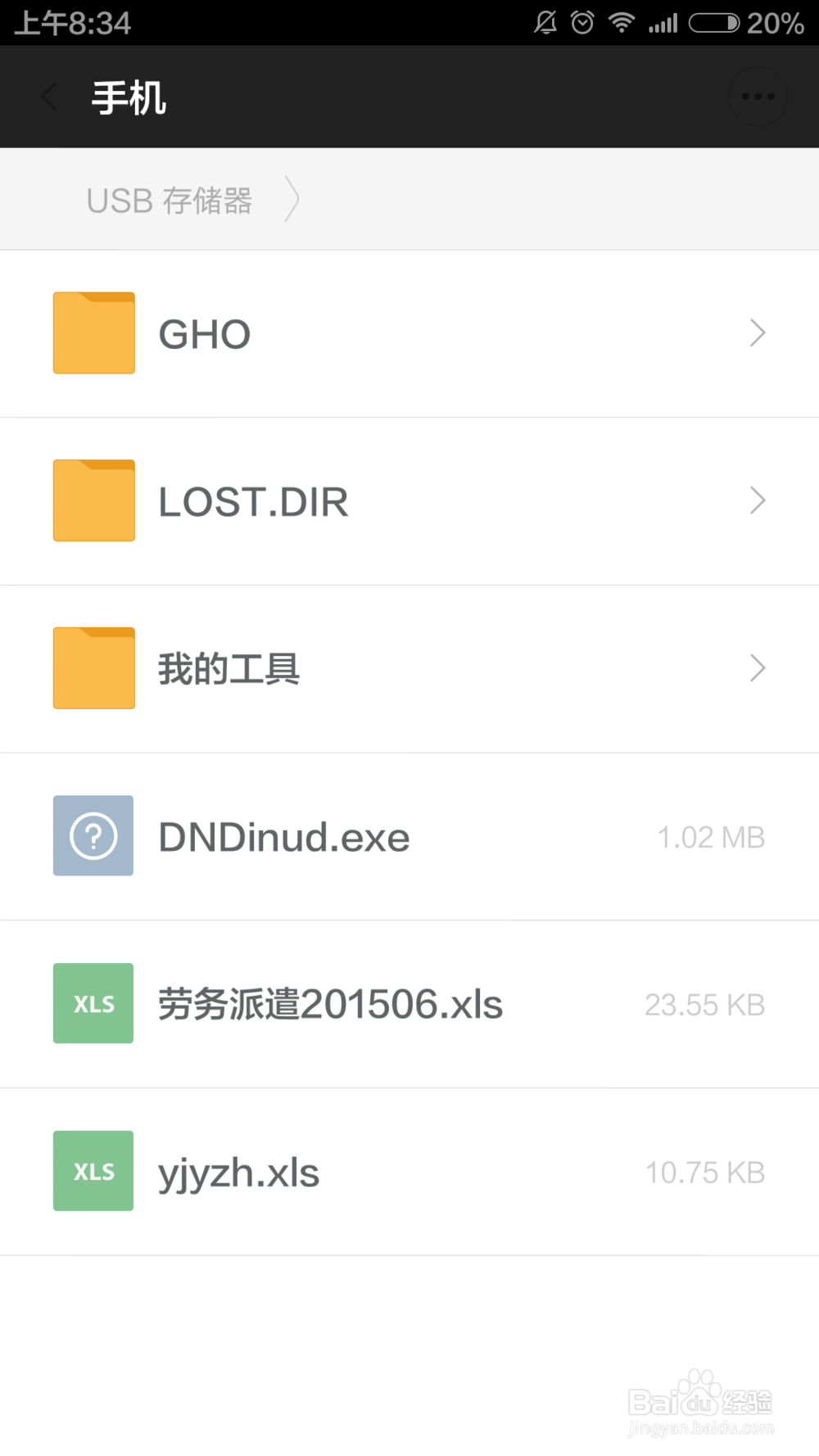819x1456 pixels.
Task: Expand the LOST.DIR row chevron
Action: (x=757, y=500)
